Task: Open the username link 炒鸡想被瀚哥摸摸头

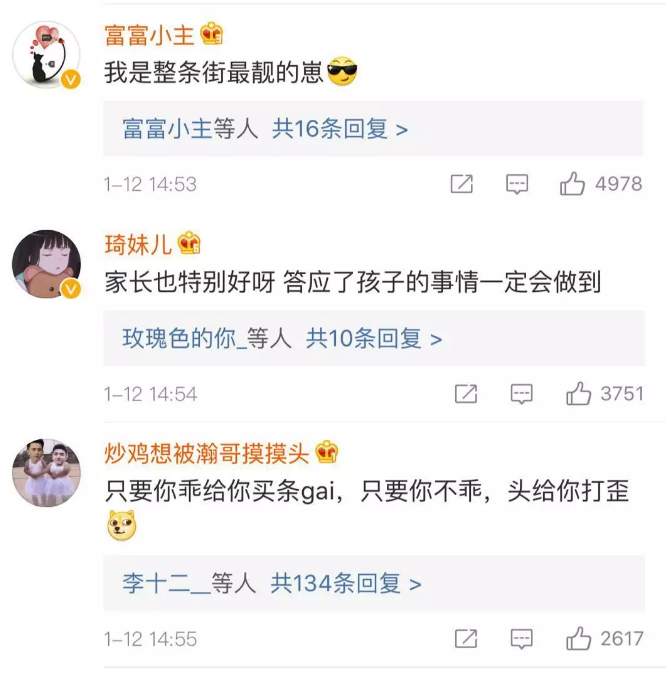Action: (x=206, y=453)
